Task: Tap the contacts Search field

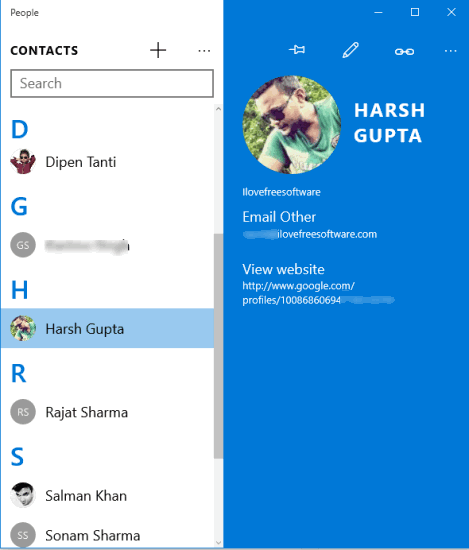Action: pyautogui.click(x=112, y=83)
